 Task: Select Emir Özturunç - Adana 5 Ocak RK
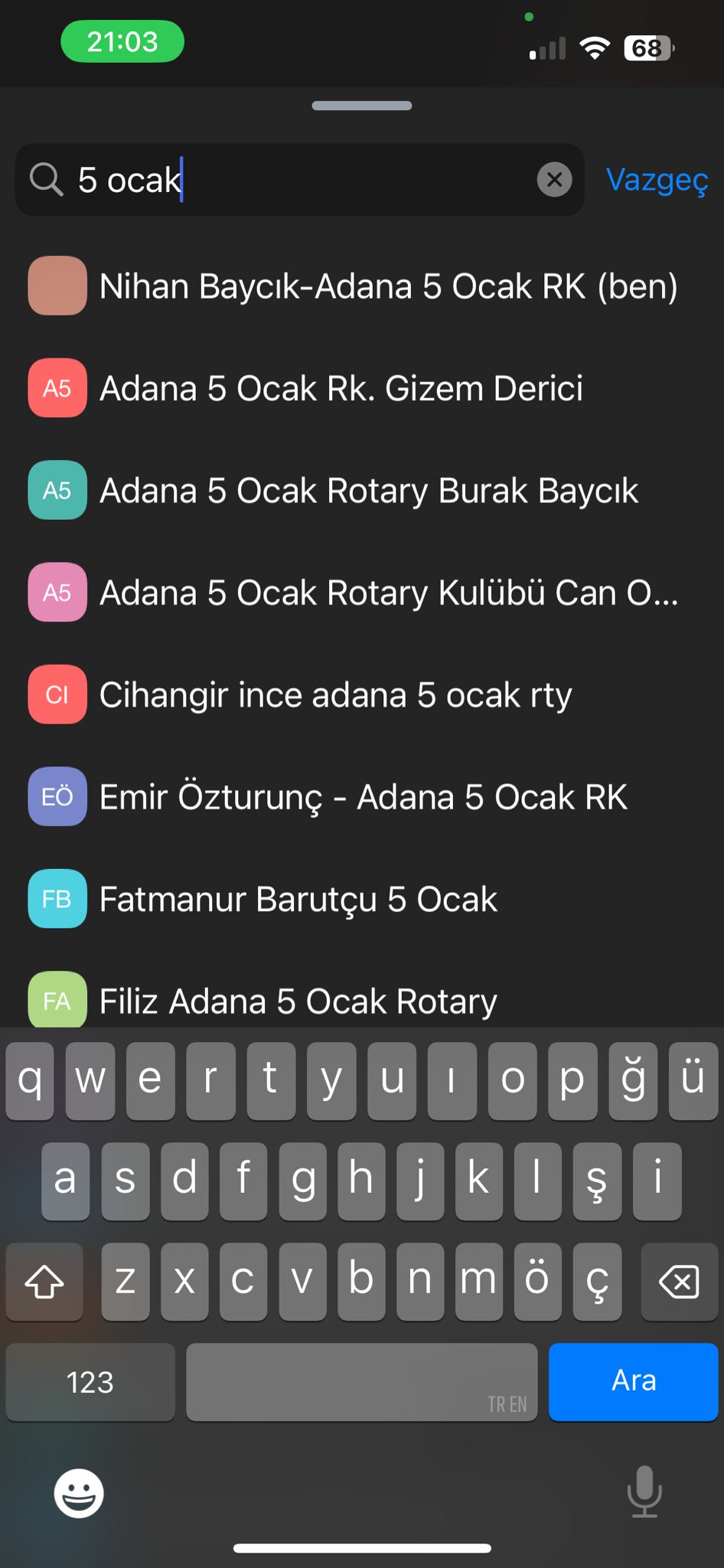click(x=362, y=796)
